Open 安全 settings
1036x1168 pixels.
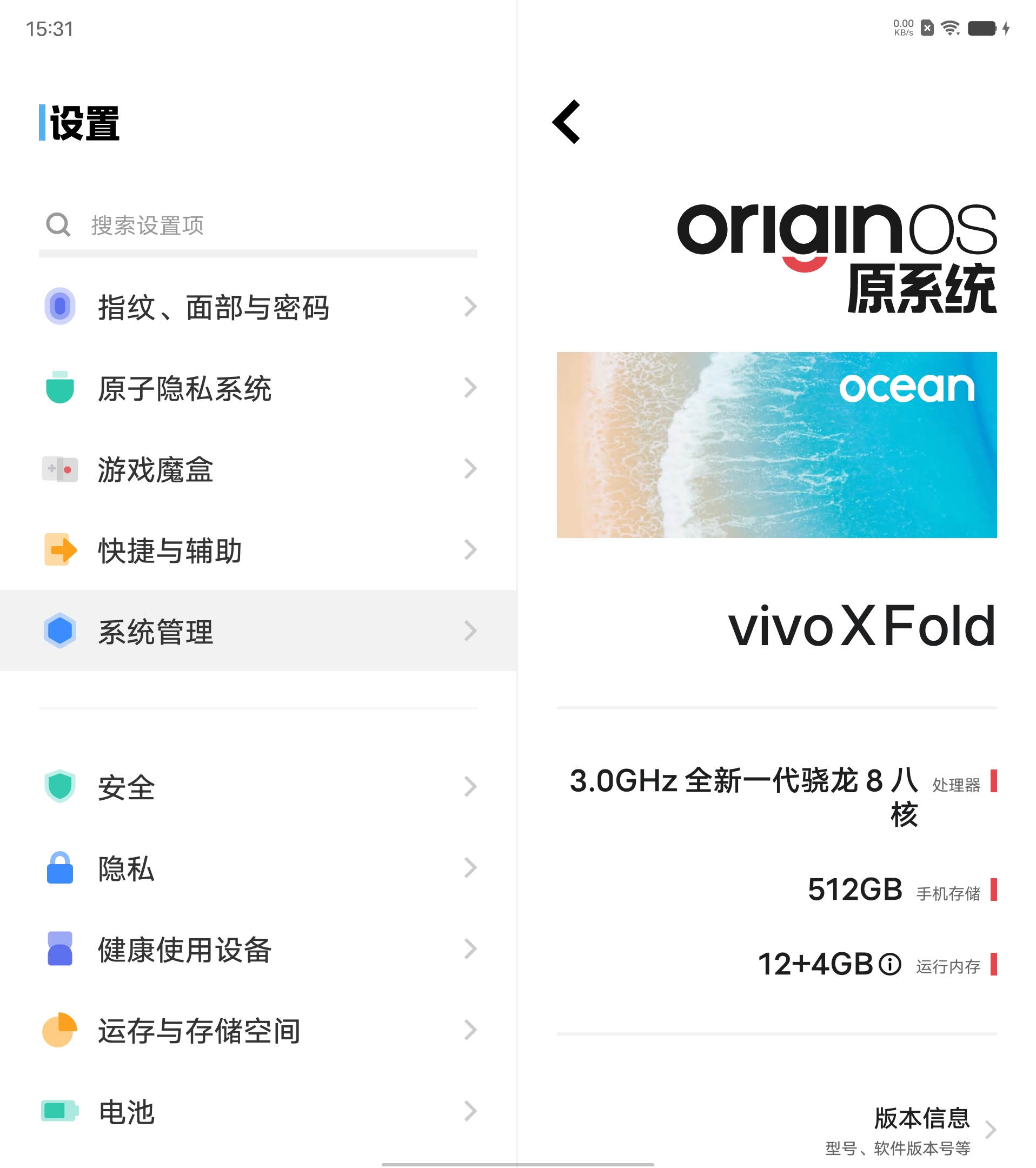258,787
